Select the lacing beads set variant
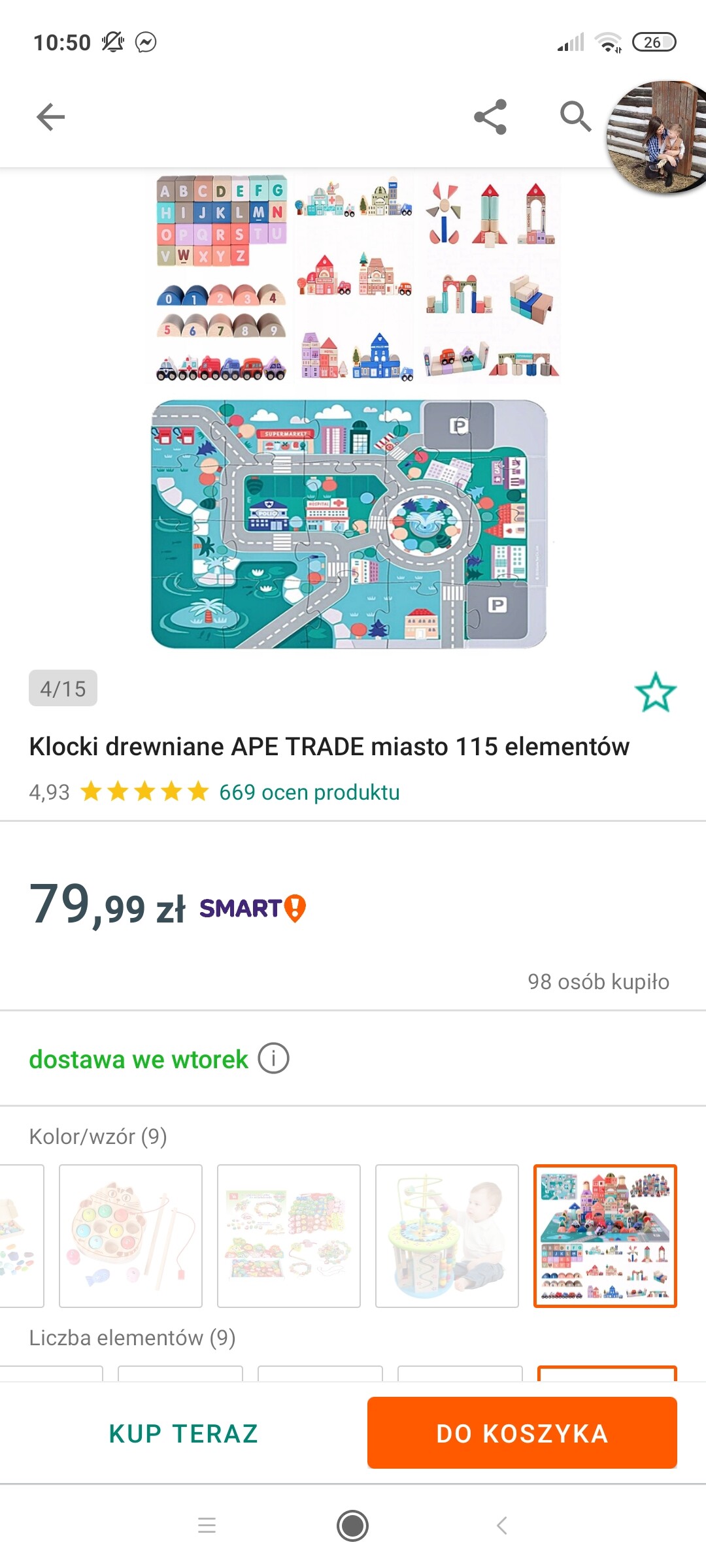The height and width of the screenshot is (1568, 706). point(289,1236)
